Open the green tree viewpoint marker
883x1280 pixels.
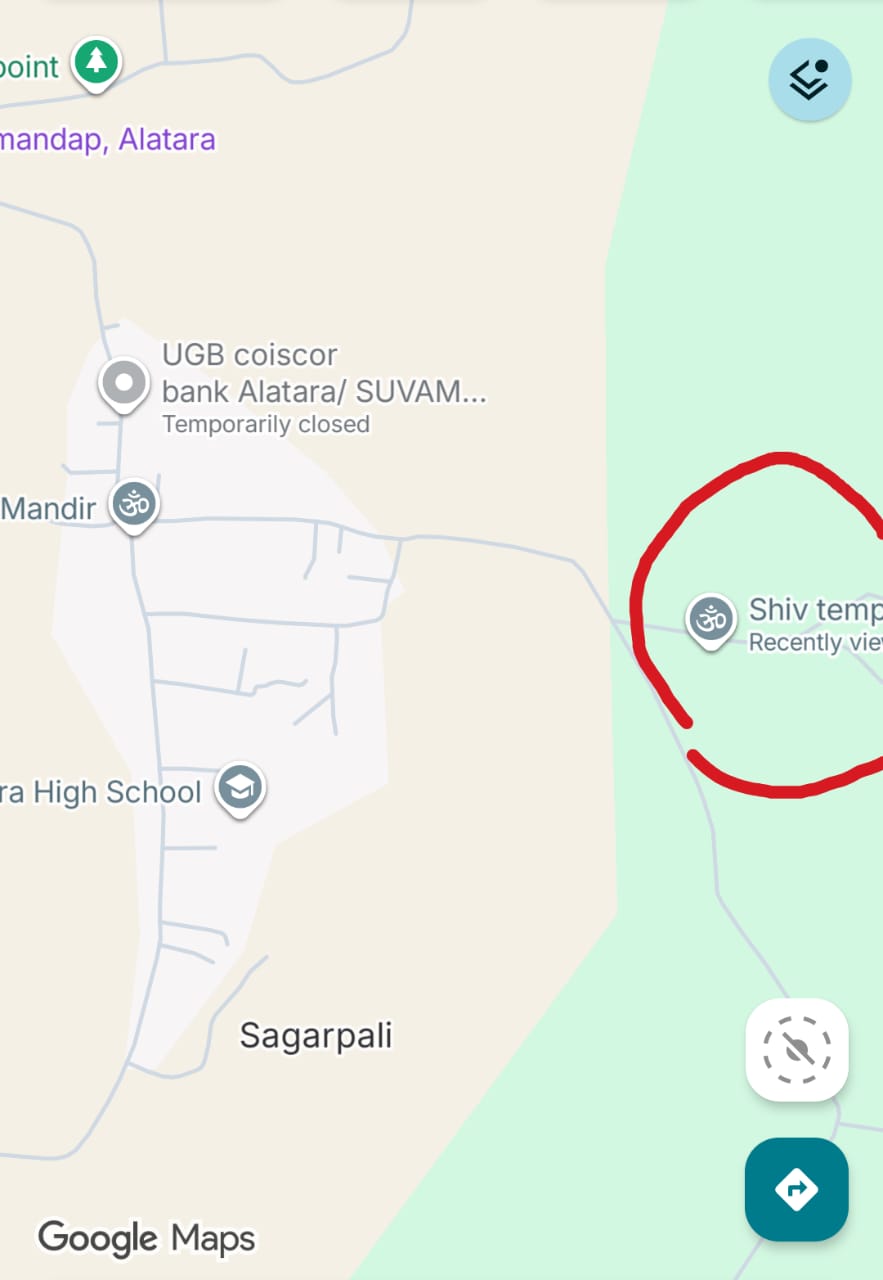[x=96, y=62]
